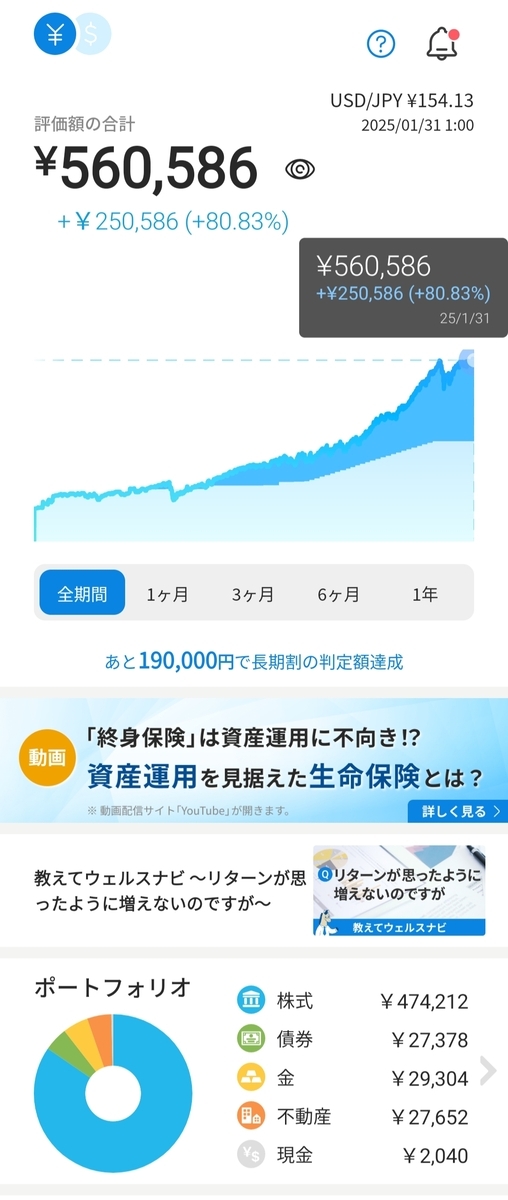Select the 全期間 chart period
This screenshot has width=508, height=1200.
click(82, 593)
